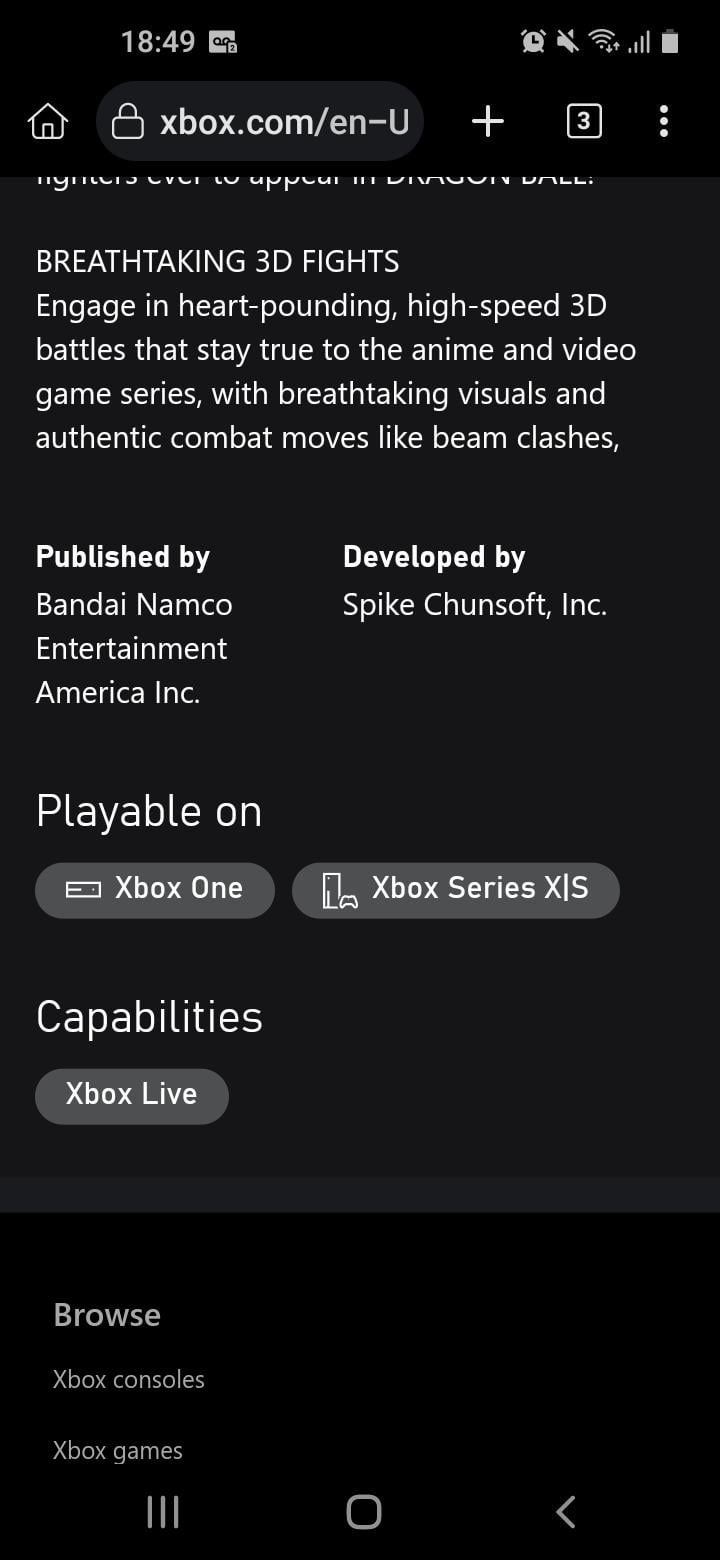The height and width of the screenshot is (1560, 720).
Task: Open a new browser tab
Action: pos(487,122)
